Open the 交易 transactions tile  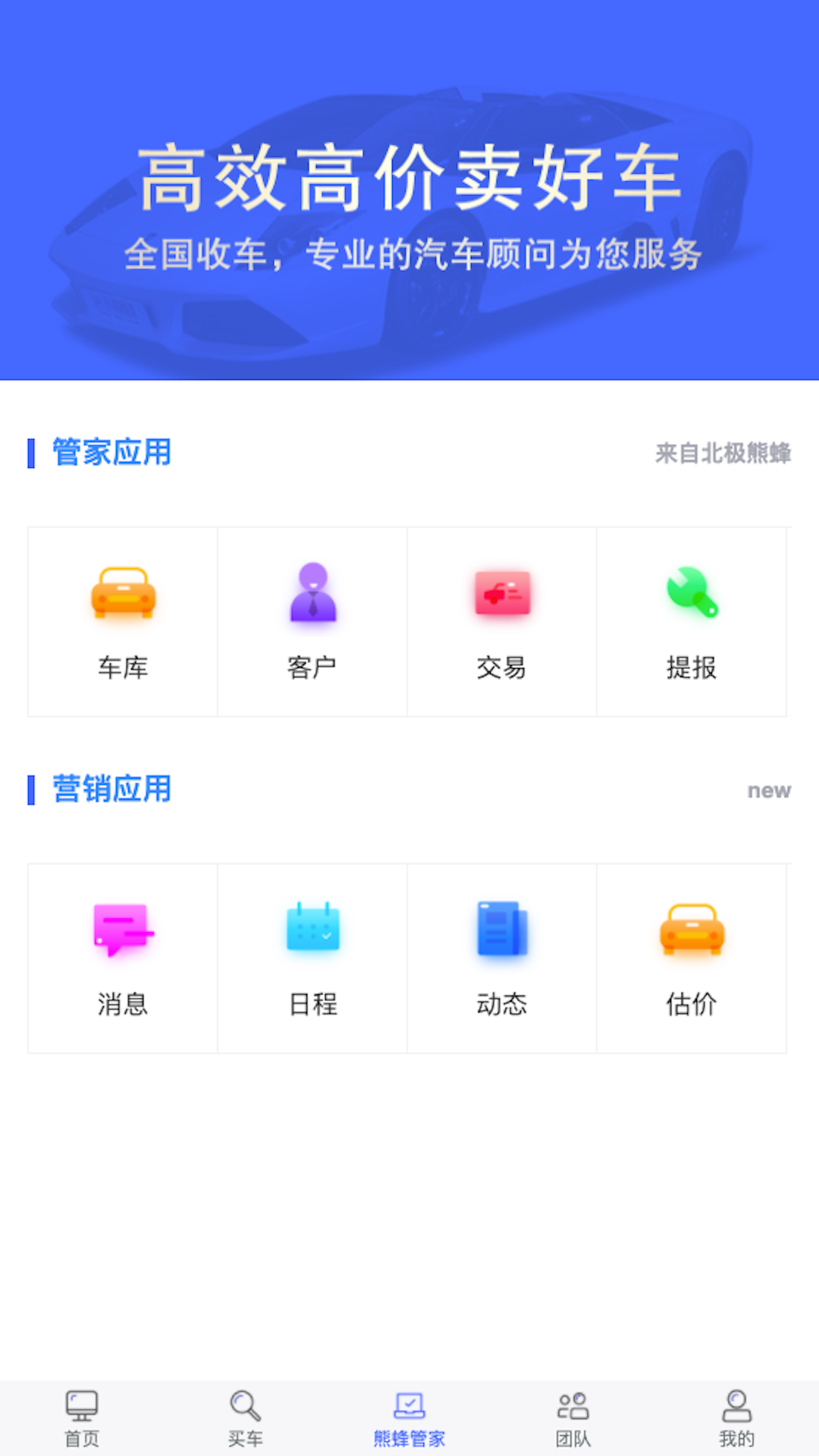502,622
